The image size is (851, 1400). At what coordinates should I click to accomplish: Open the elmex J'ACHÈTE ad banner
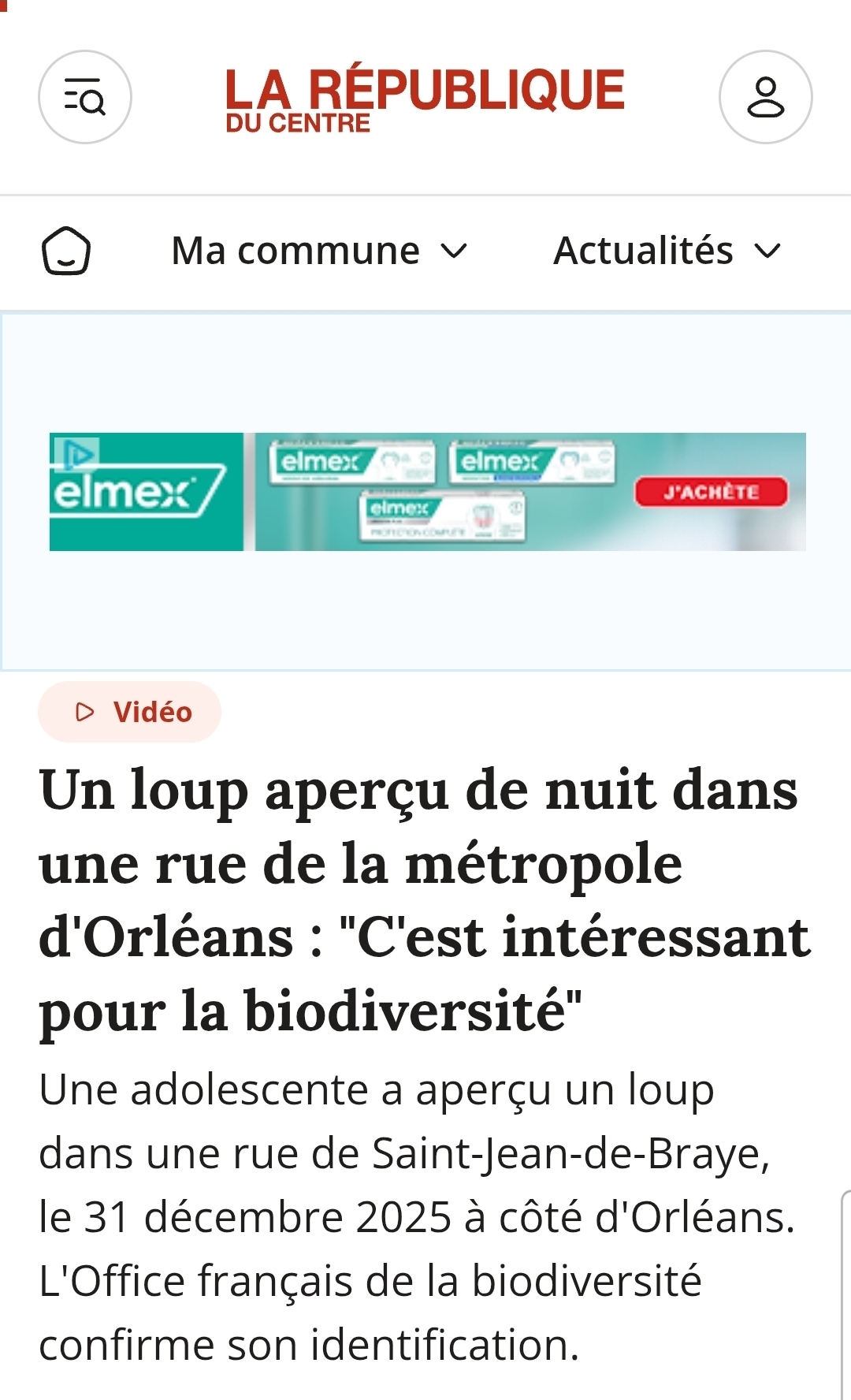click(x=711, y=492)
